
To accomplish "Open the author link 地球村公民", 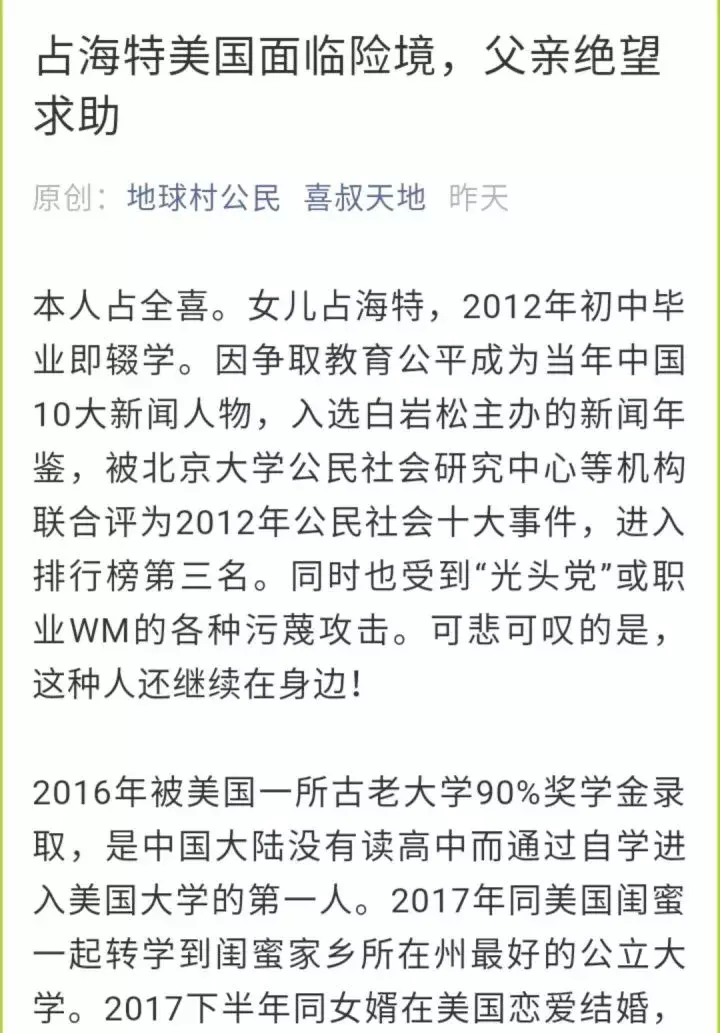I will pos(203,197).
